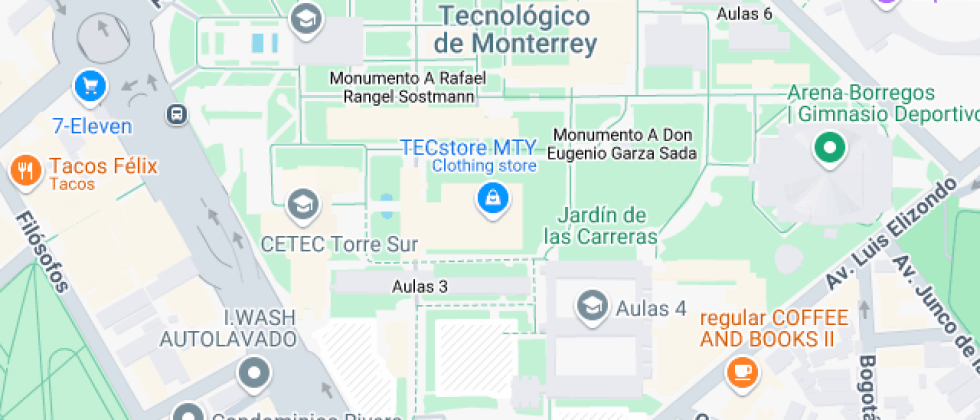This screenshot has height=420, width=980.
Task: Open the 7-Eleven store marker
Action: pos(90,87)
